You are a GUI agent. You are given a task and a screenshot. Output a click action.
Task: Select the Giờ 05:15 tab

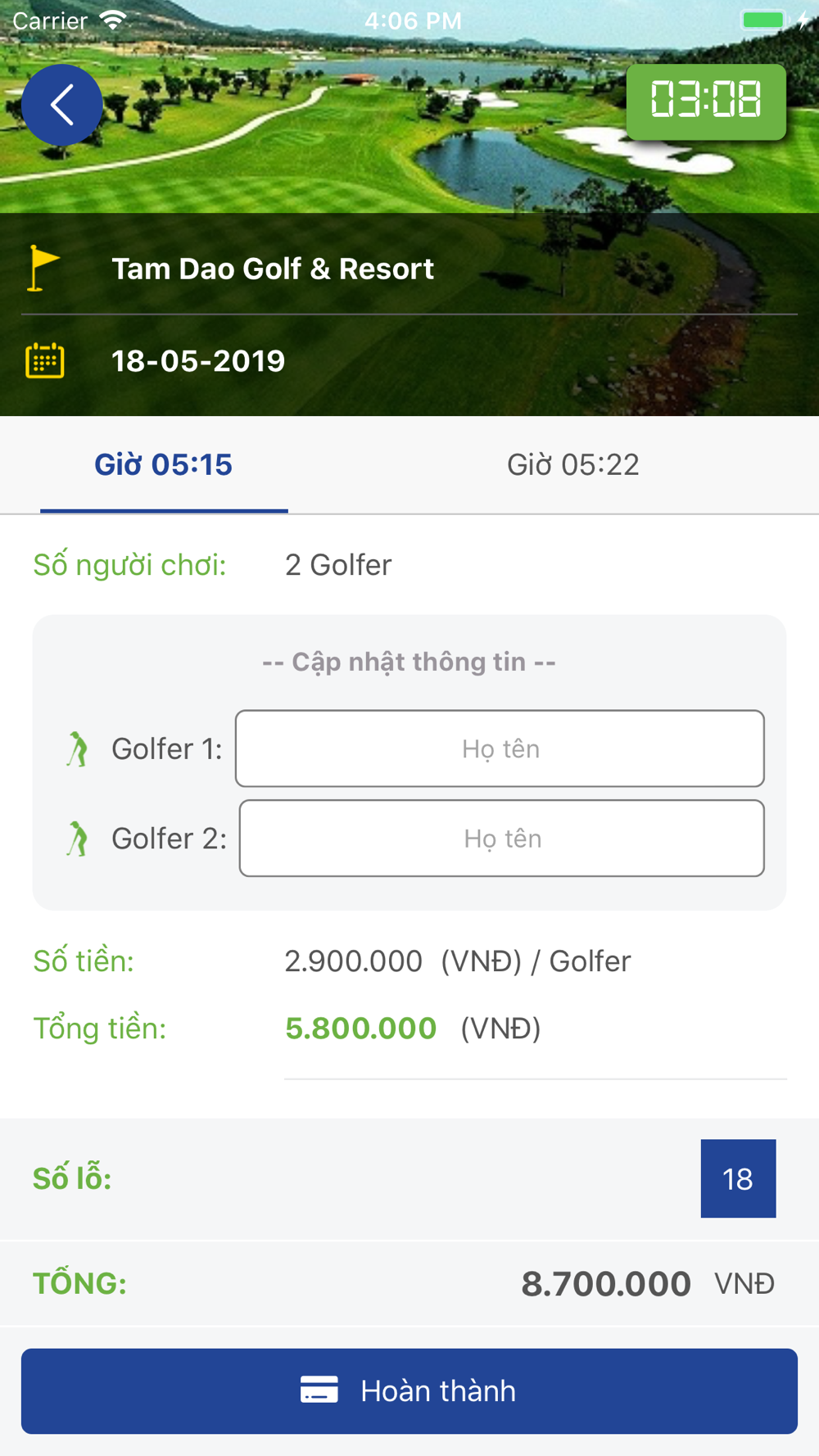click(164, 464)
